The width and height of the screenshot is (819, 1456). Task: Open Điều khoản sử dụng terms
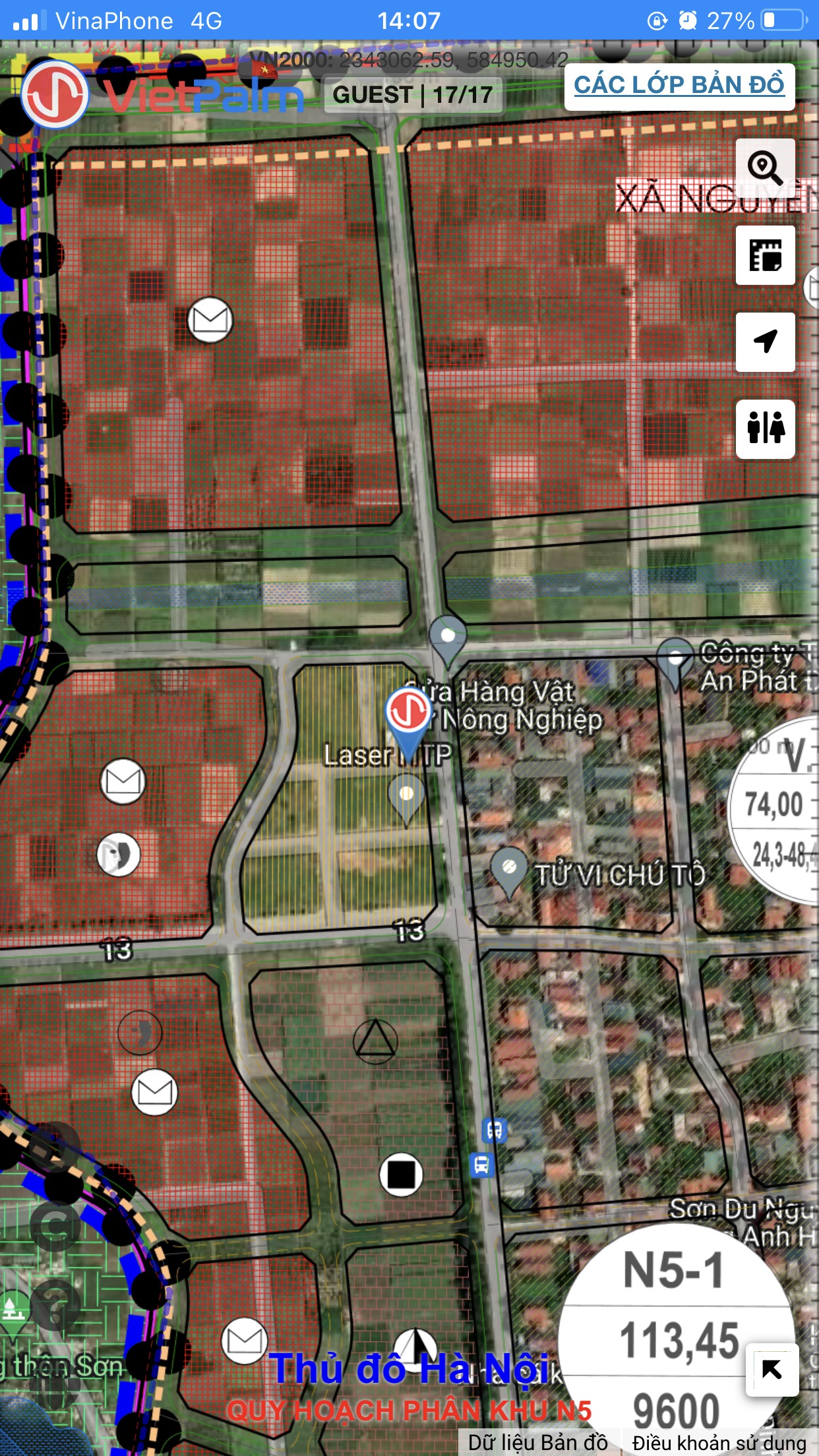click(x=719, y=1443)
